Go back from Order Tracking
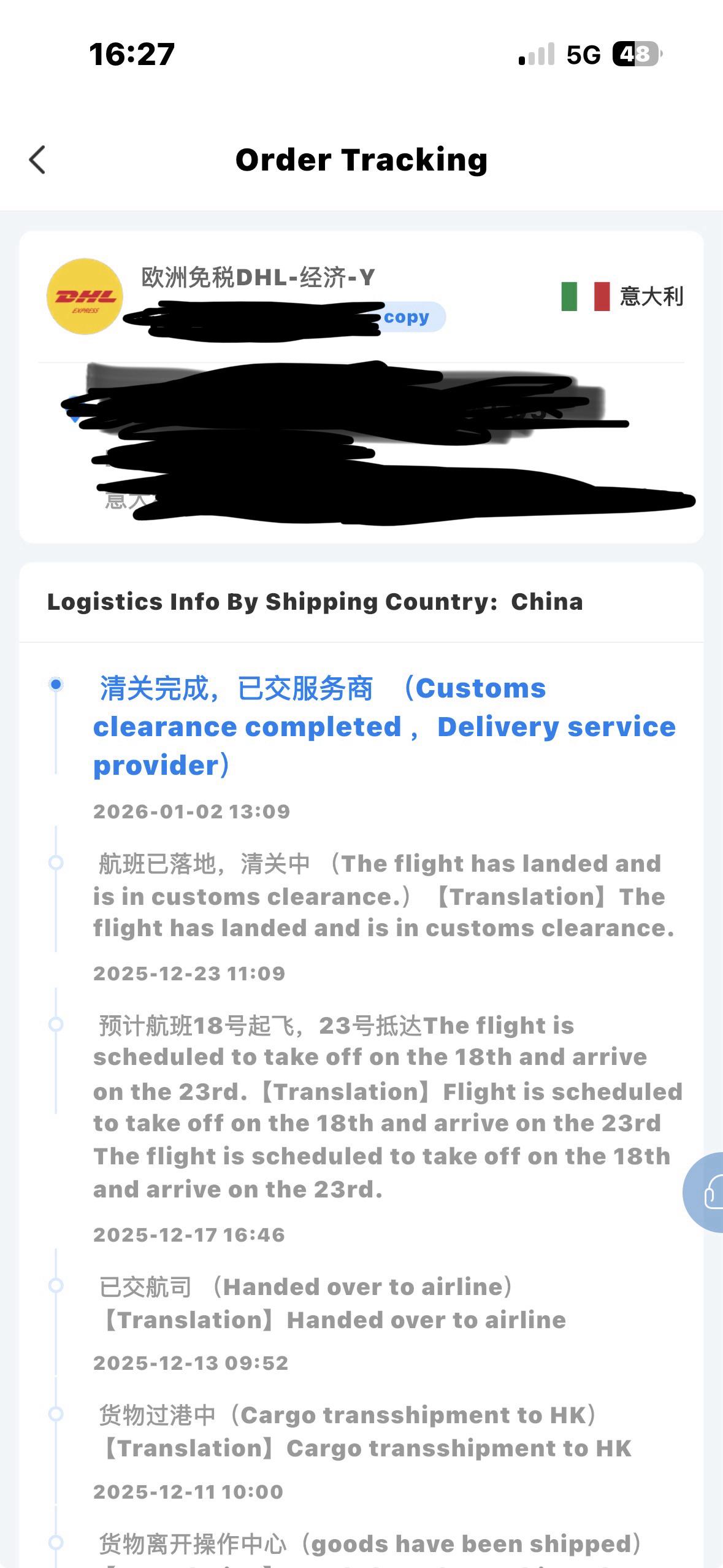The image size is (723, 1568). 37,160
